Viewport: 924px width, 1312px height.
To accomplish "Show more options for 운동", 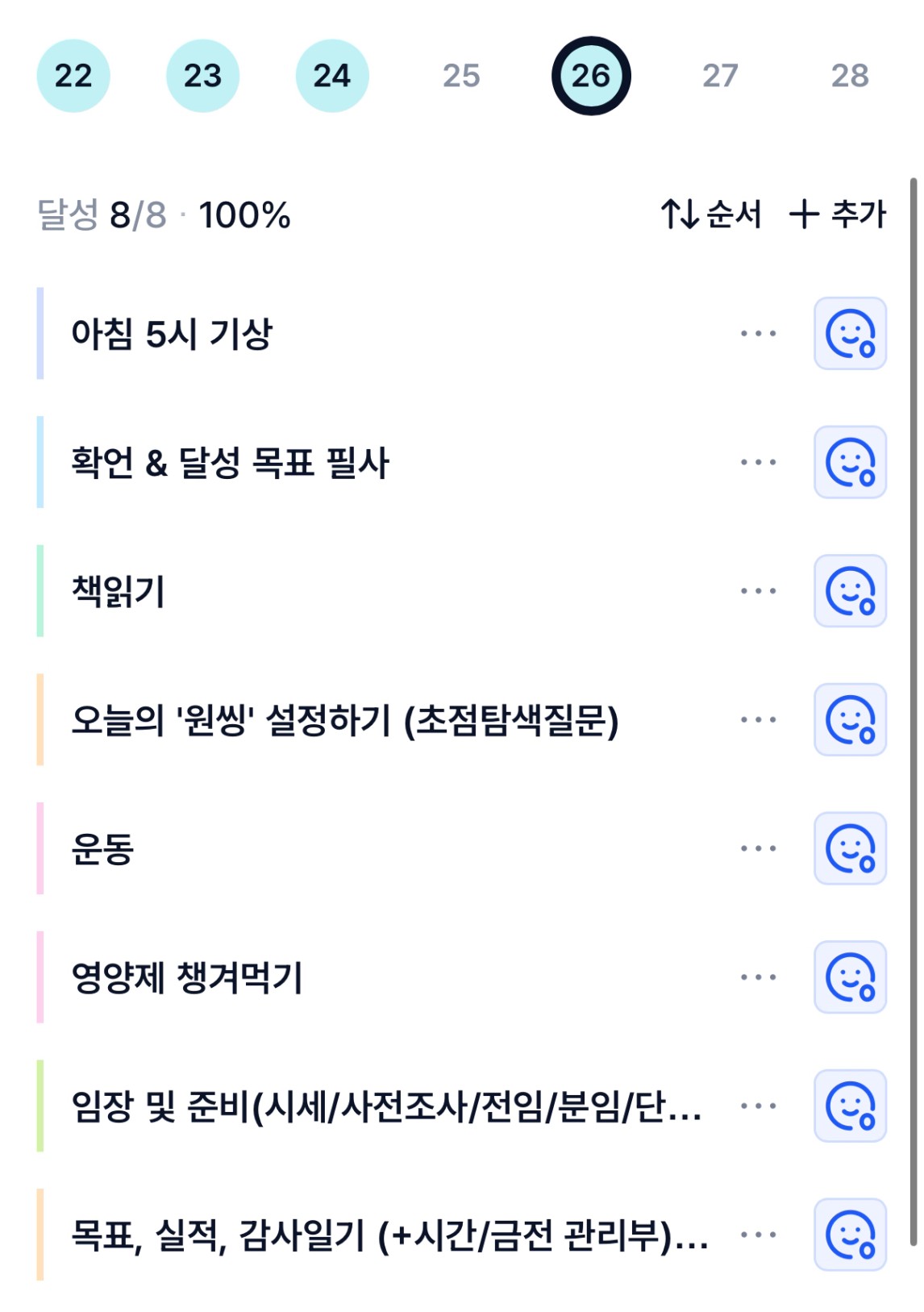I will 758,848.
